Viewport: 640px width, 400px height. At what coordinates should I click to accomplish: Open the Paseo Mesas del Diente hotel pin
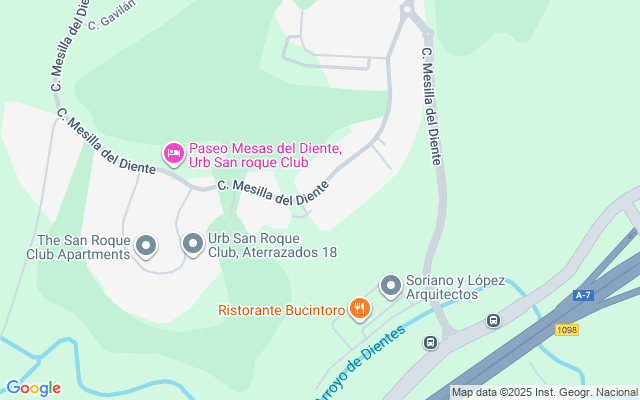pyautogui.click(x=174, y=154)
